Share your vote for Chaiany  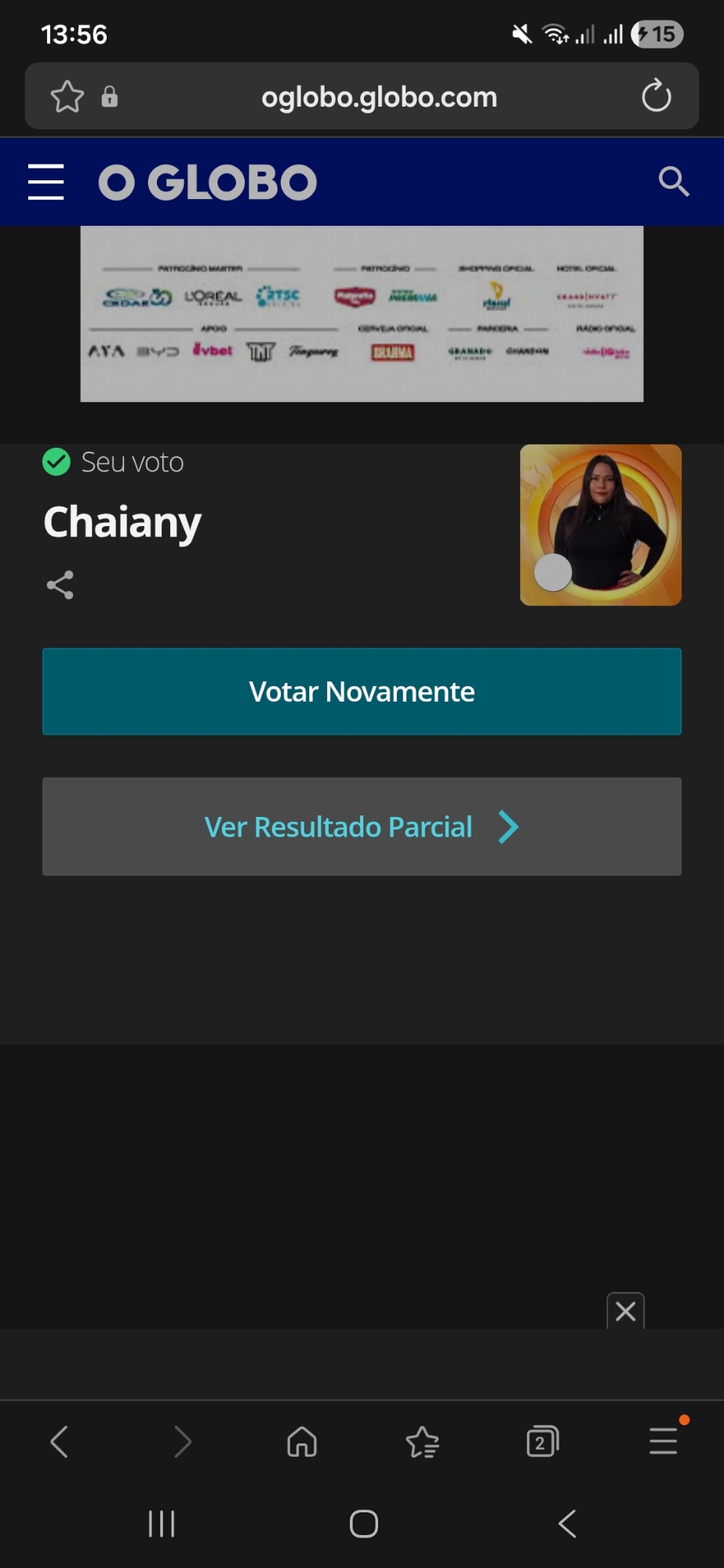pos(60,585)
